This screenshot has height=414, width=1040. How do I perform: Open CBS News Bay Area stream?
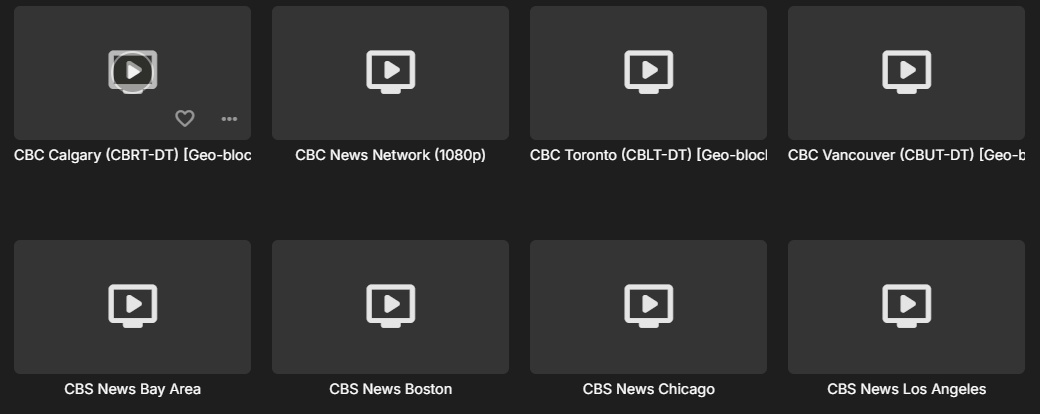(132, 306)
